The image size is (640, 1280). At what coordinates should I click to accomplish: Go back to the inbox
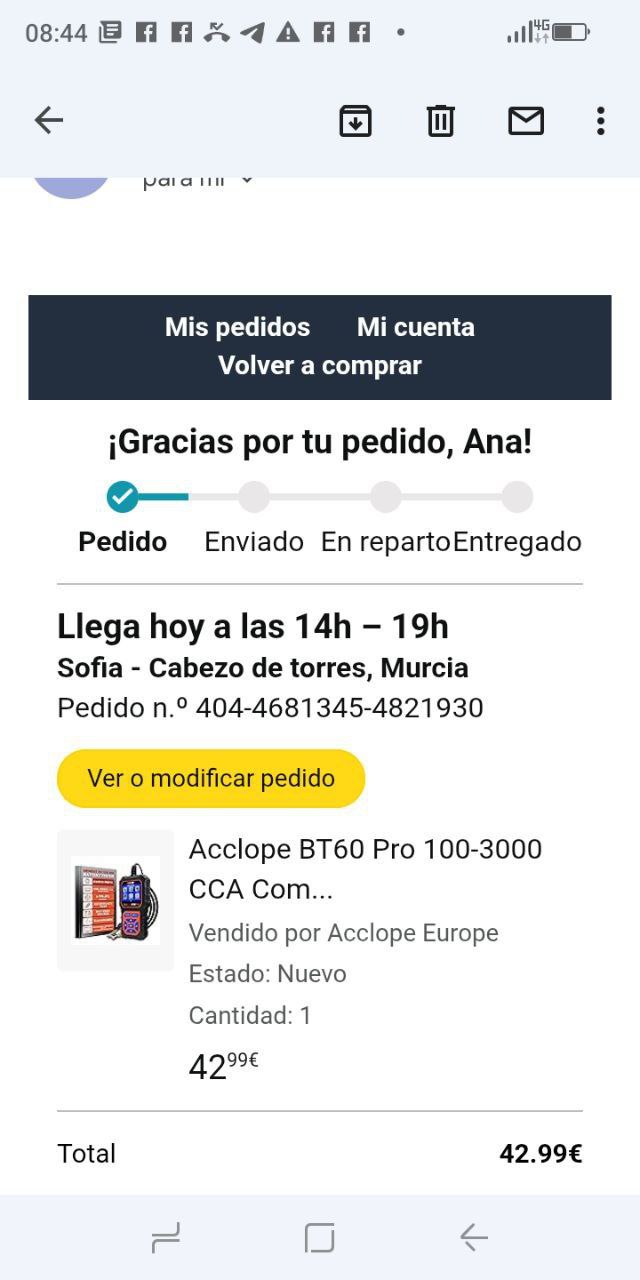pyautogui.click(x=49, y=121)
